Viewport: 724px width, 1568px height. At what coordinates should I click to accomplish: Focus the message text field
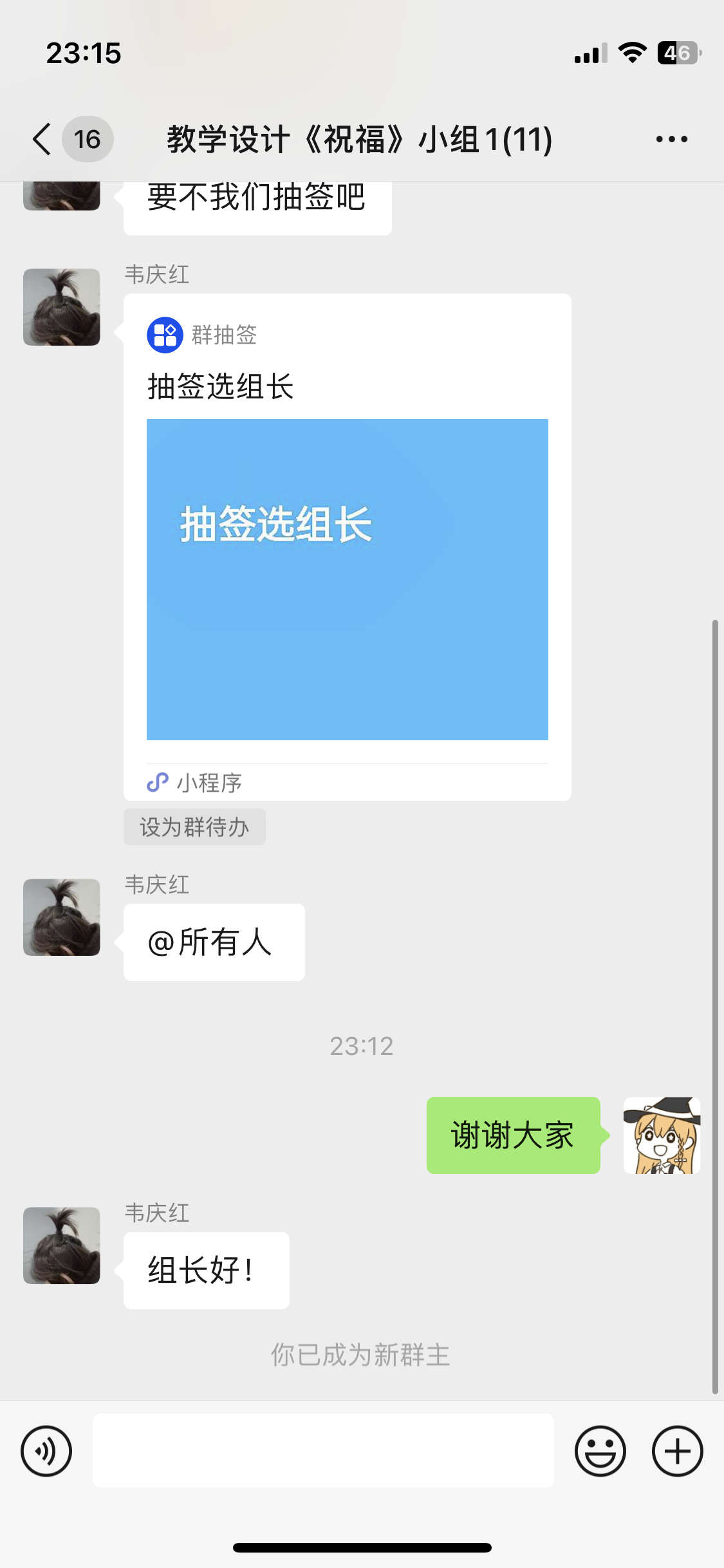323,1451
